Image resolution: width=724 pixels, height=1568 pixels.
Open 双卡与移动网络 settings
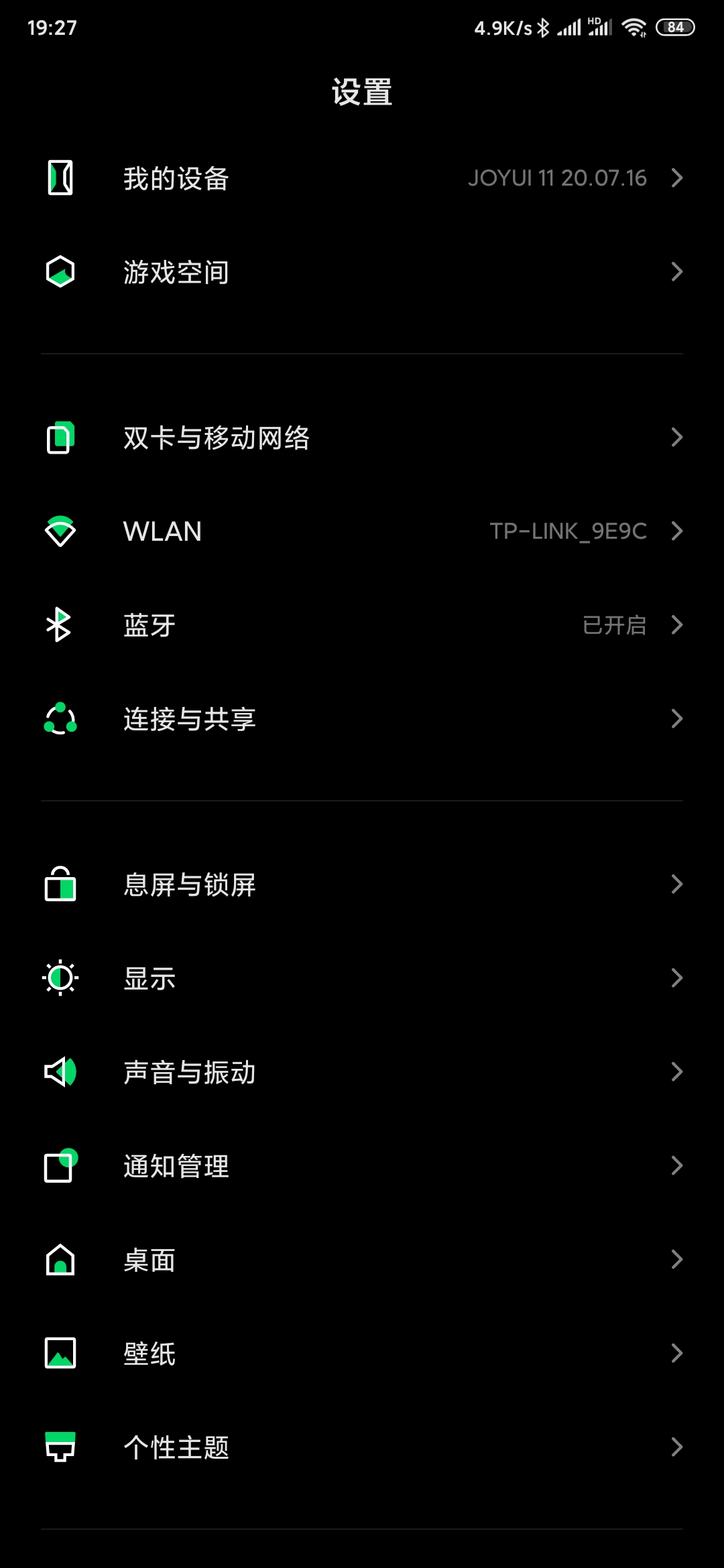362,438
